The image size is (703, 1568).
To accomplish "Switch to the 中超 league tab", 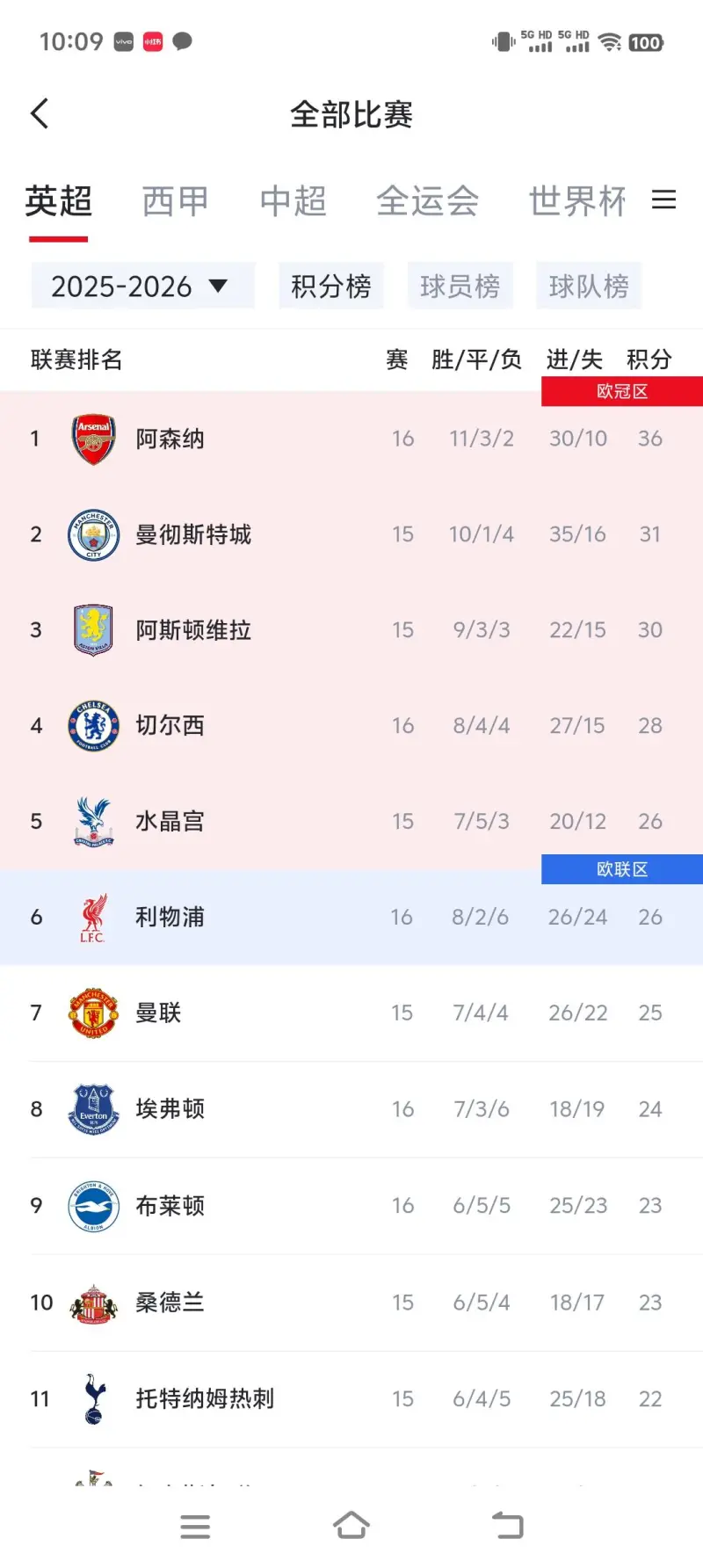I will coord(293,202).
